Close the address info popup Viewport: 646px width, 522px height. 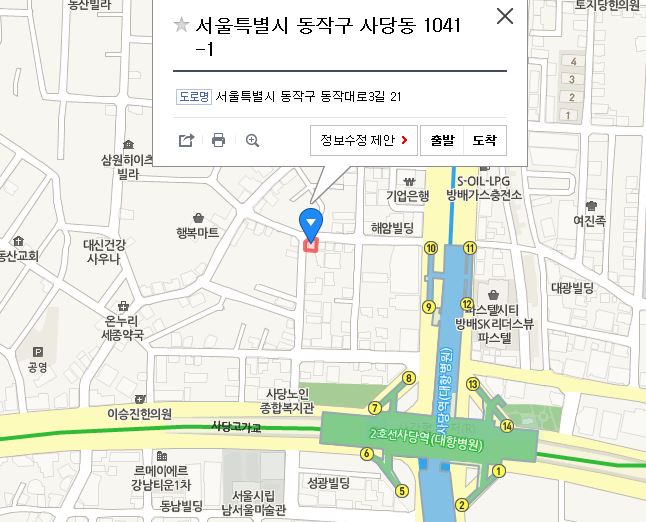[x=505, y=16]
